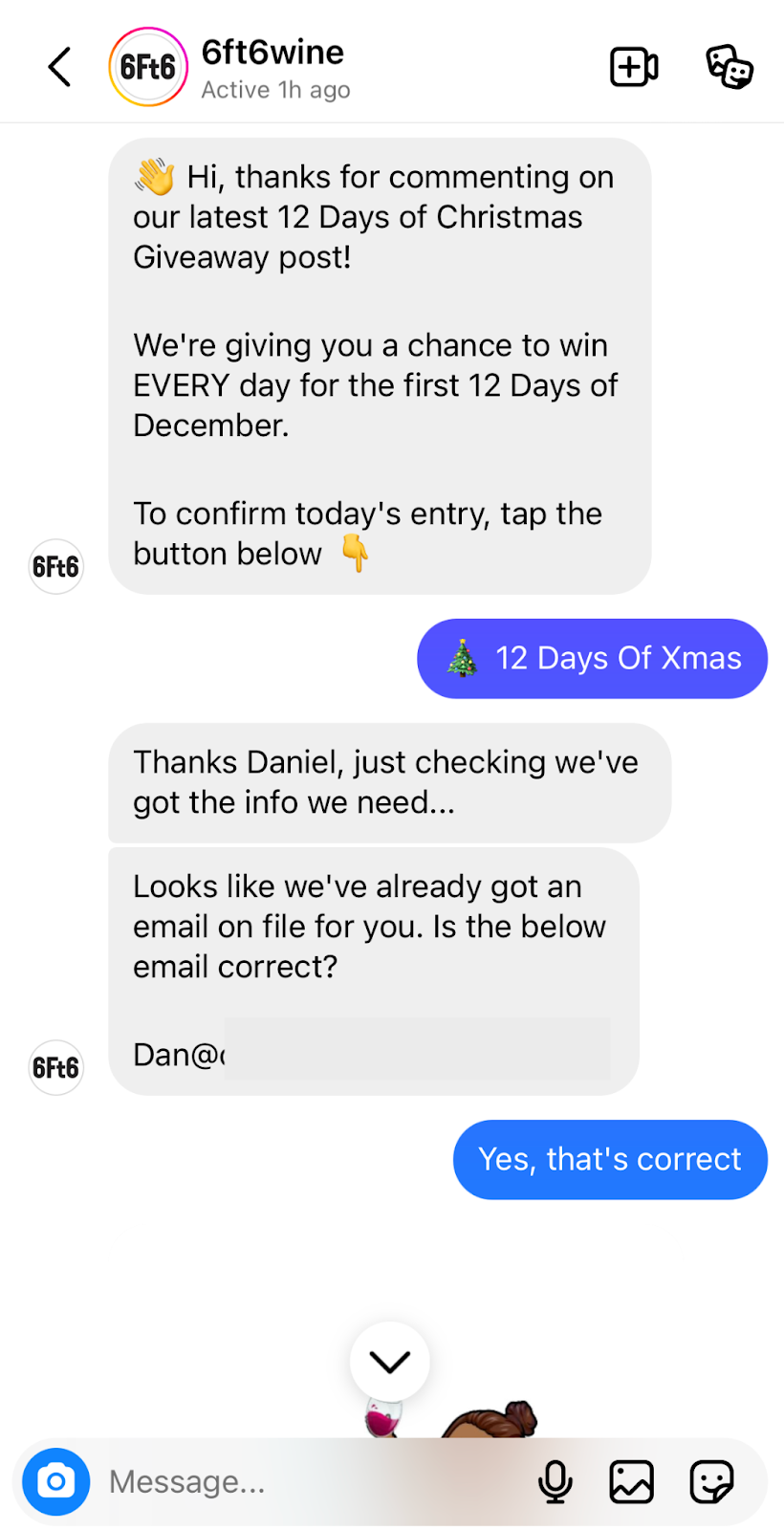The image size is (784, 1530).
Task: Open the camera to send a photo
Action: 56,1481
